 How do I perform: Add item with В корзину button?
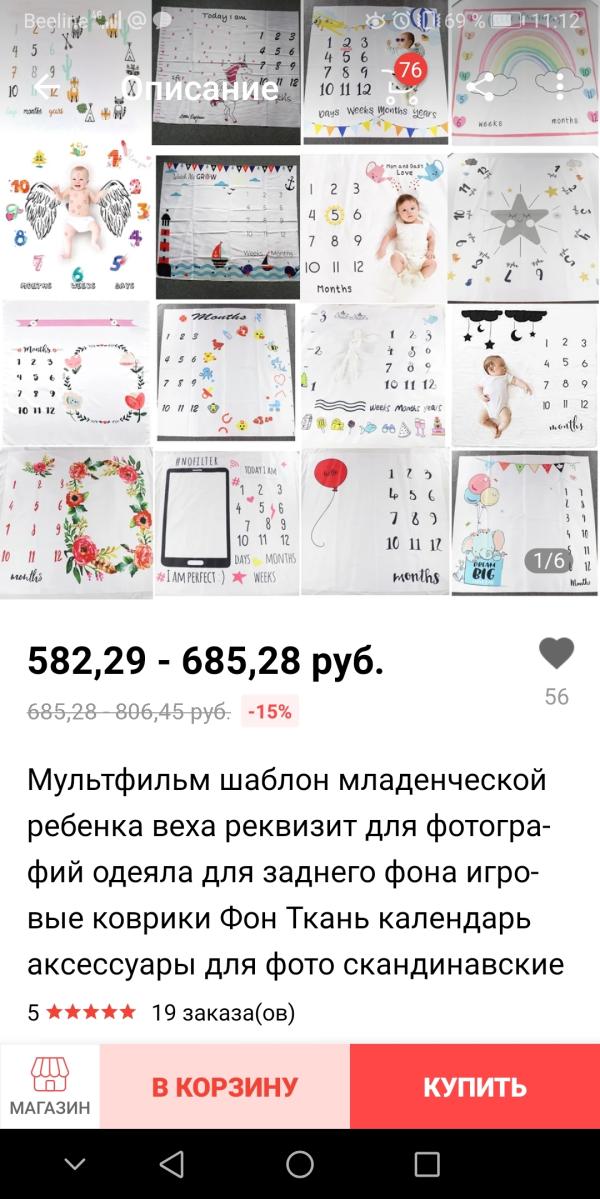pyautogui.click(x=225, y=1087)
